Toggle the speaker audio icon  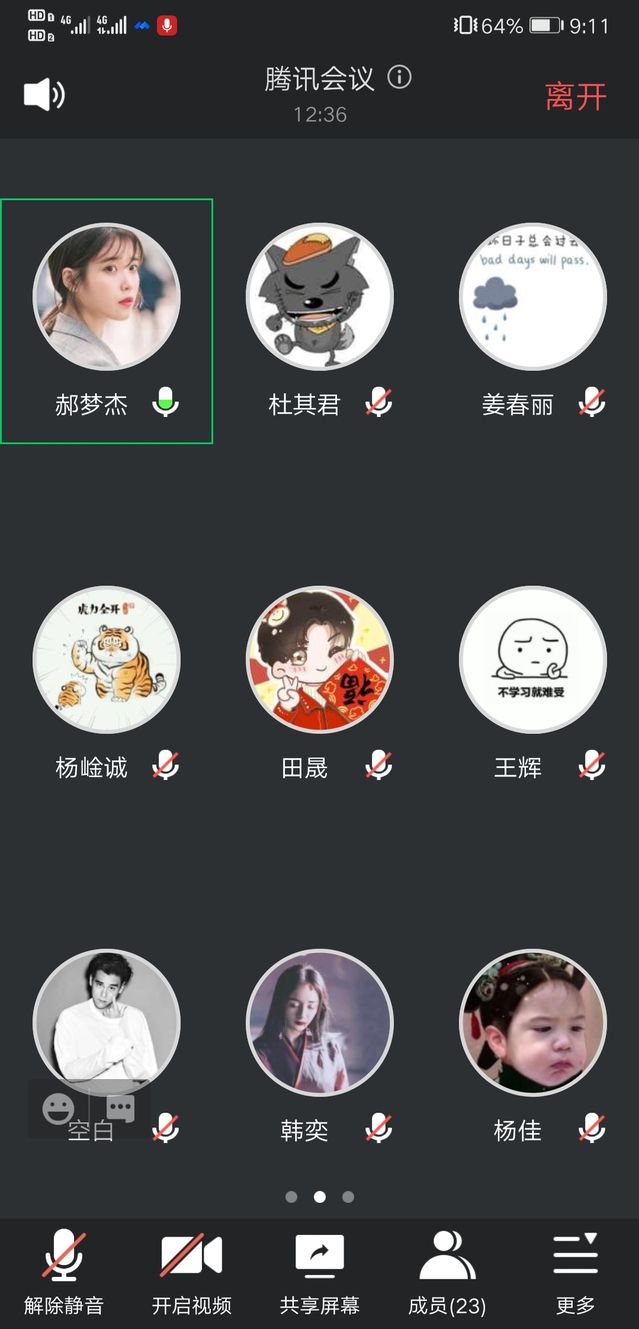coord(44,95)
